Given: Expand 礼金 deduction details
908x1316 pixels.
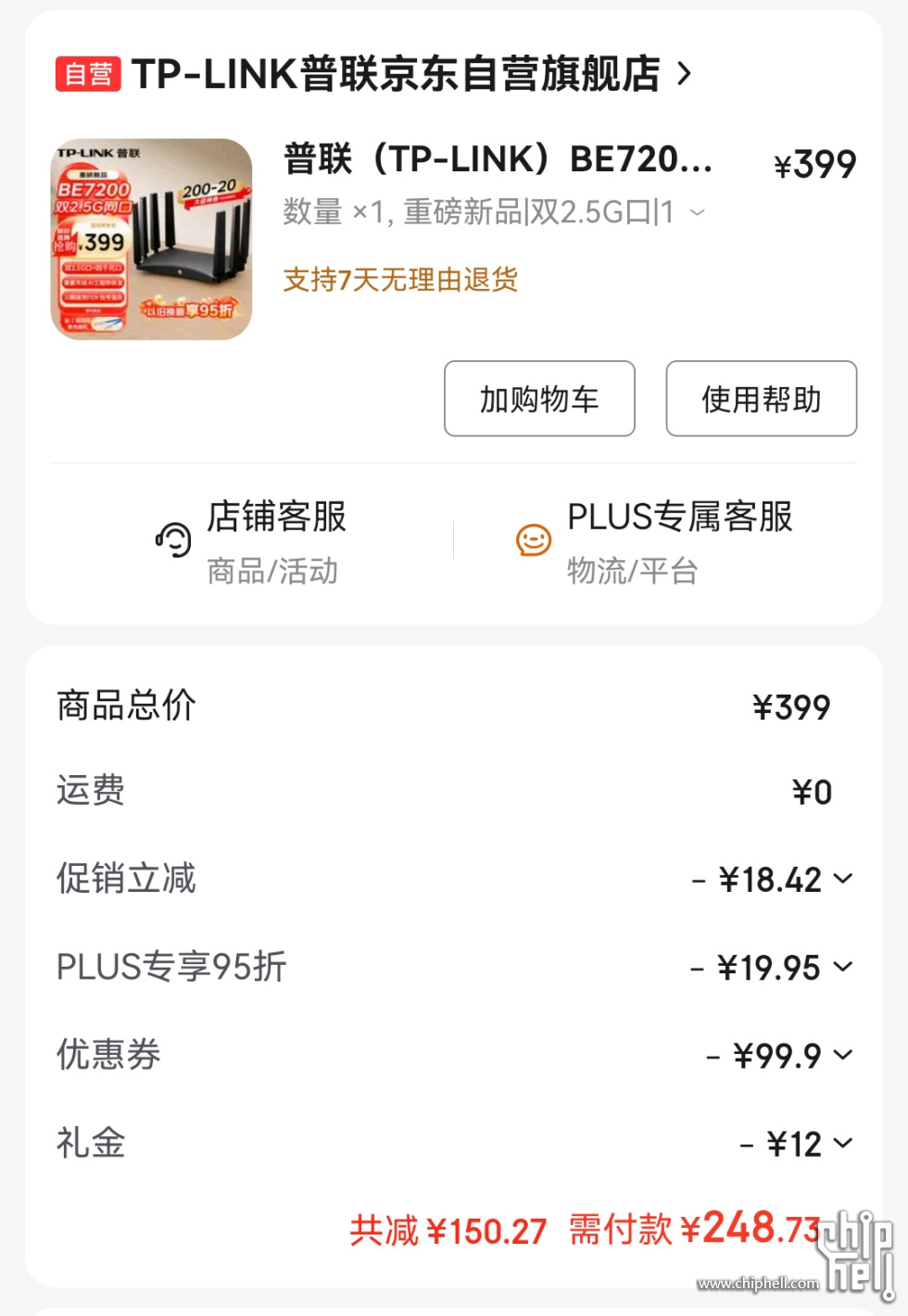Looking at the screenshot, I should [842, 1143].
